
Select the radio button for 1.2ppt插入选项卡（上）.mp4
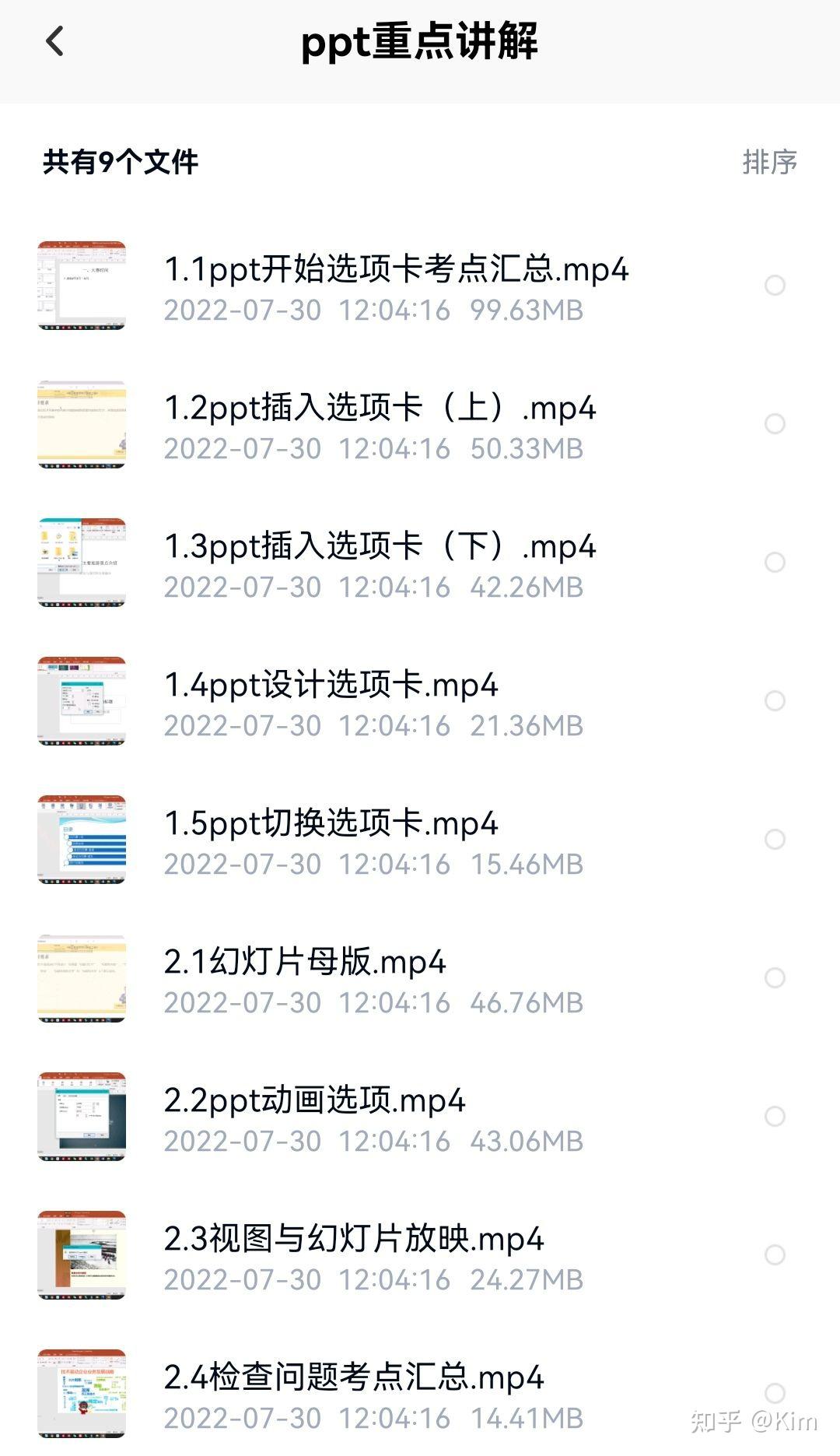[x=775, y=424]
